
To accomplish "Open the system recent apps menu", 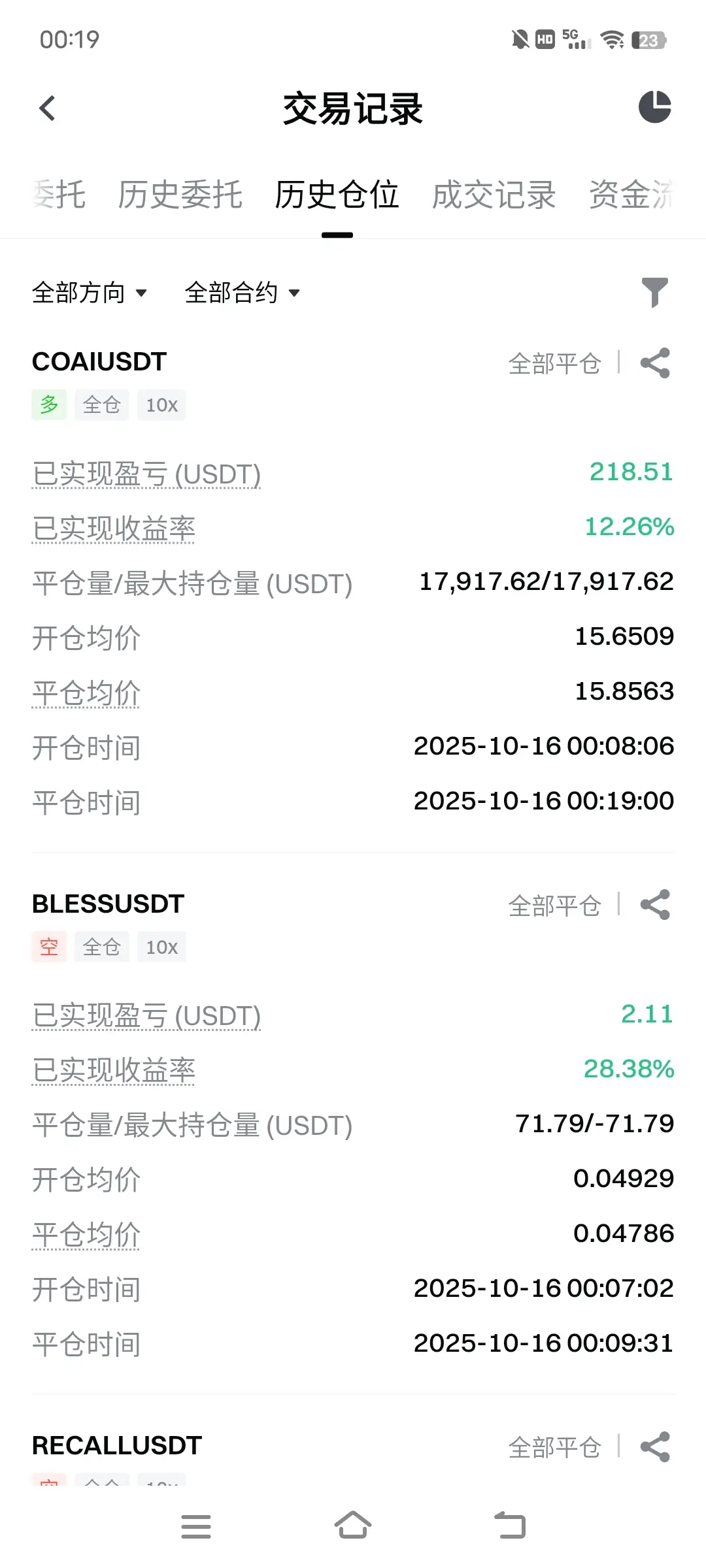I will [x=196, y=1526].
